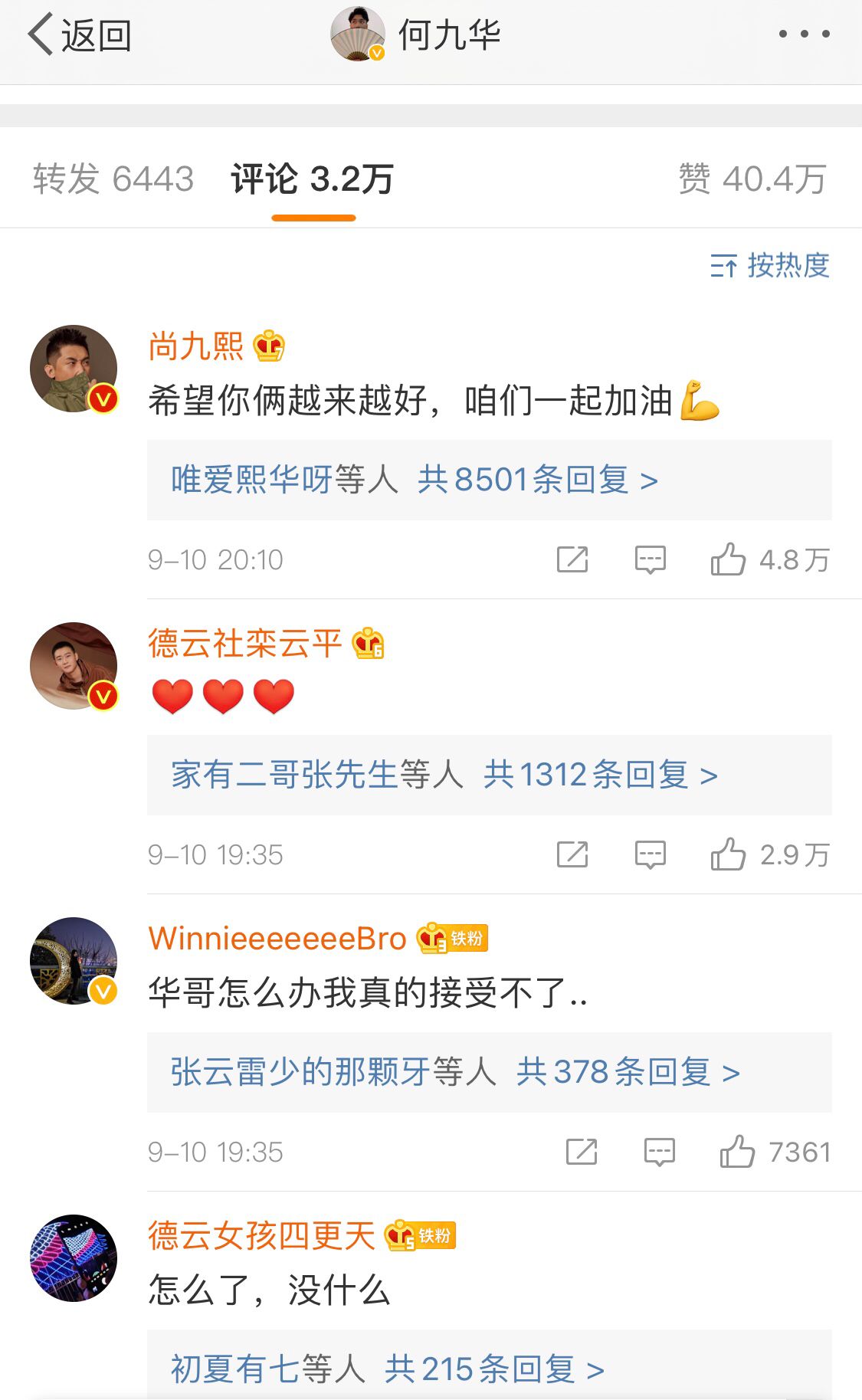Image resolution: width=862 pixels, height=1400 pixels.
Task: Reply to 尚九熙's comment
Action: pyautogui.click(x=650, y=559)
